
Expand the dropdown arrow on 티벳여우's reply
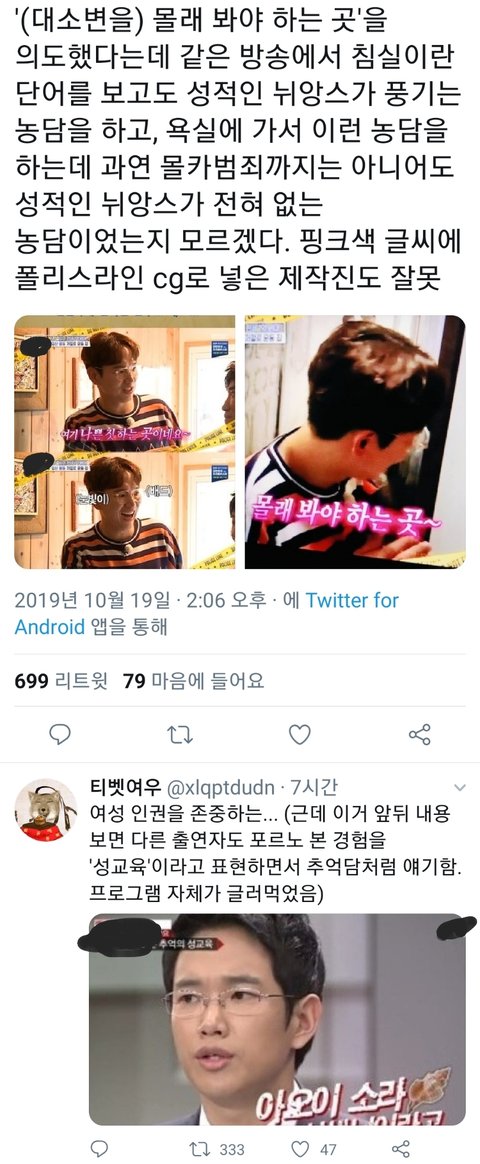(459, 787)
